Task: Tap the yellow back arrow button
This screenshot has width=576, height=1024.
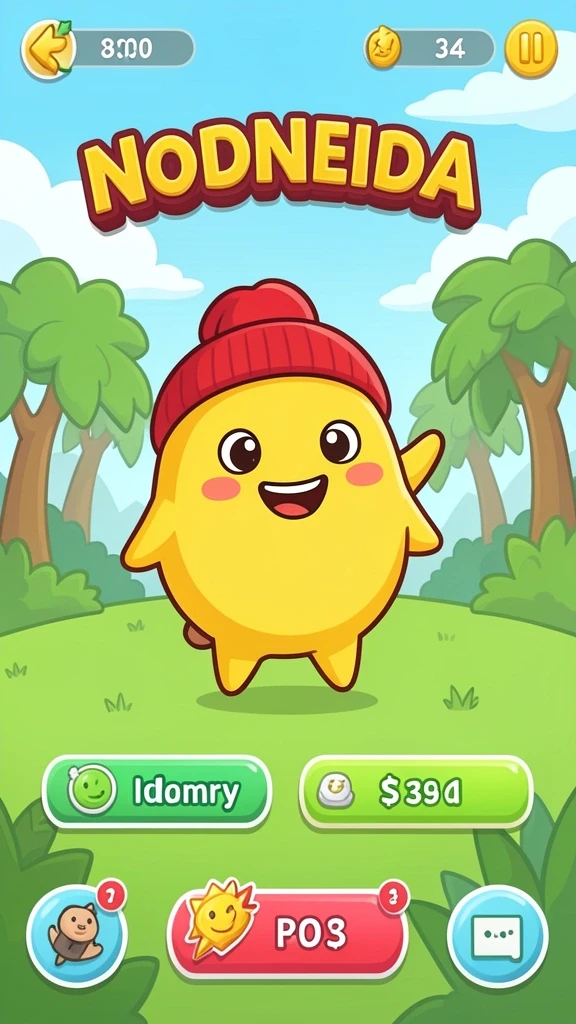Action: click(x=48, y=50)
